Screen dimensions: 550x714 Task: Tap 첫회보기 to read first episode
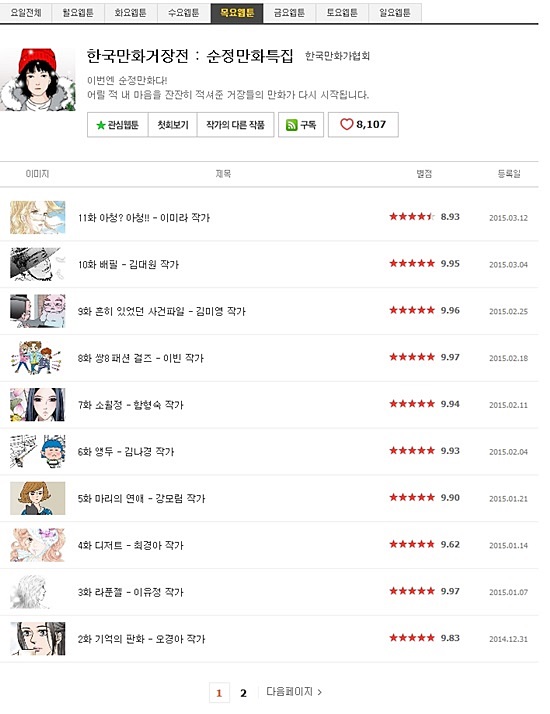click(x=173, y=125)
